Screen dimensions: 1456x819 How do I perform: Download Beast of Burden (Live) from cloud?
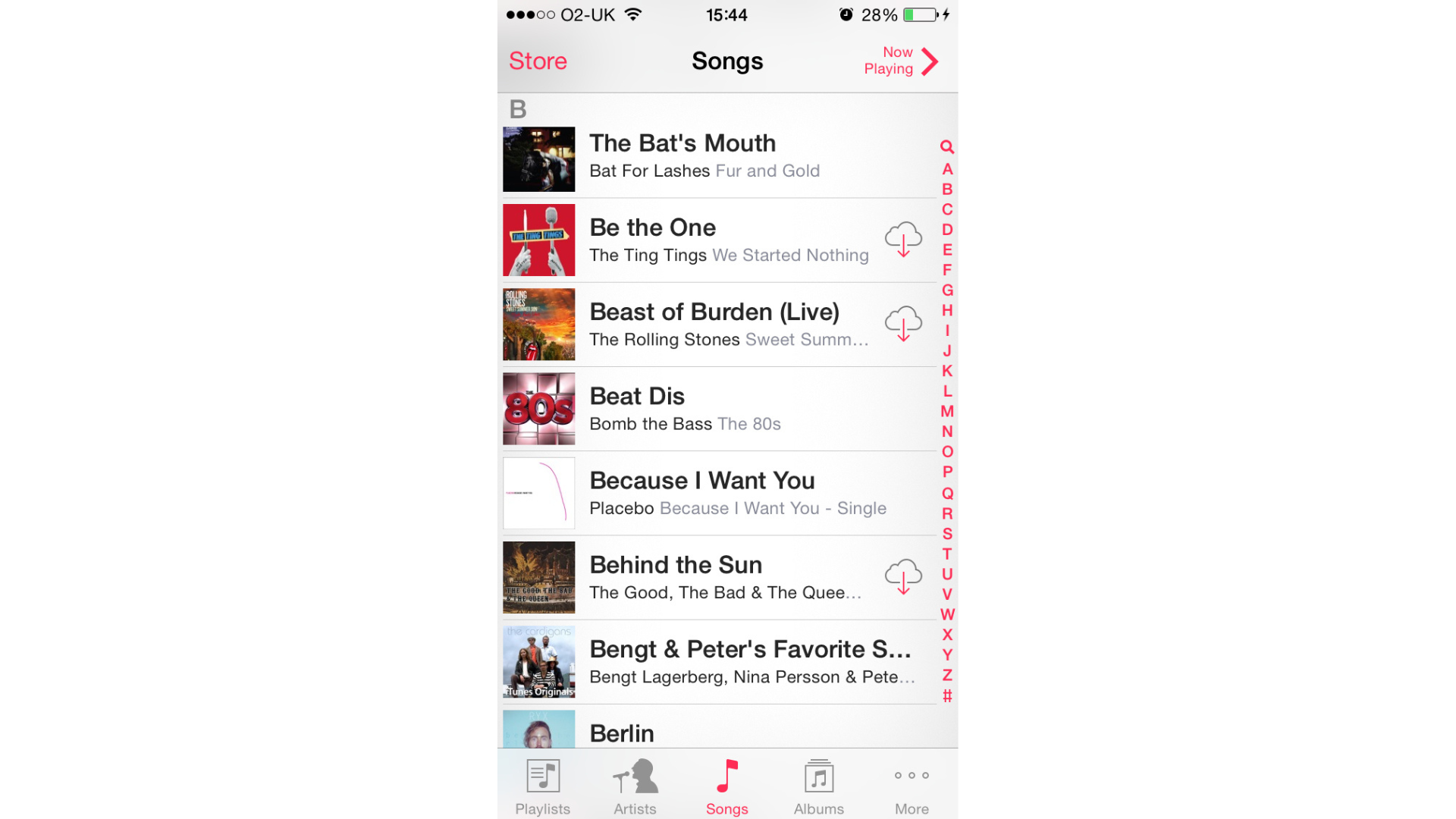903,324
